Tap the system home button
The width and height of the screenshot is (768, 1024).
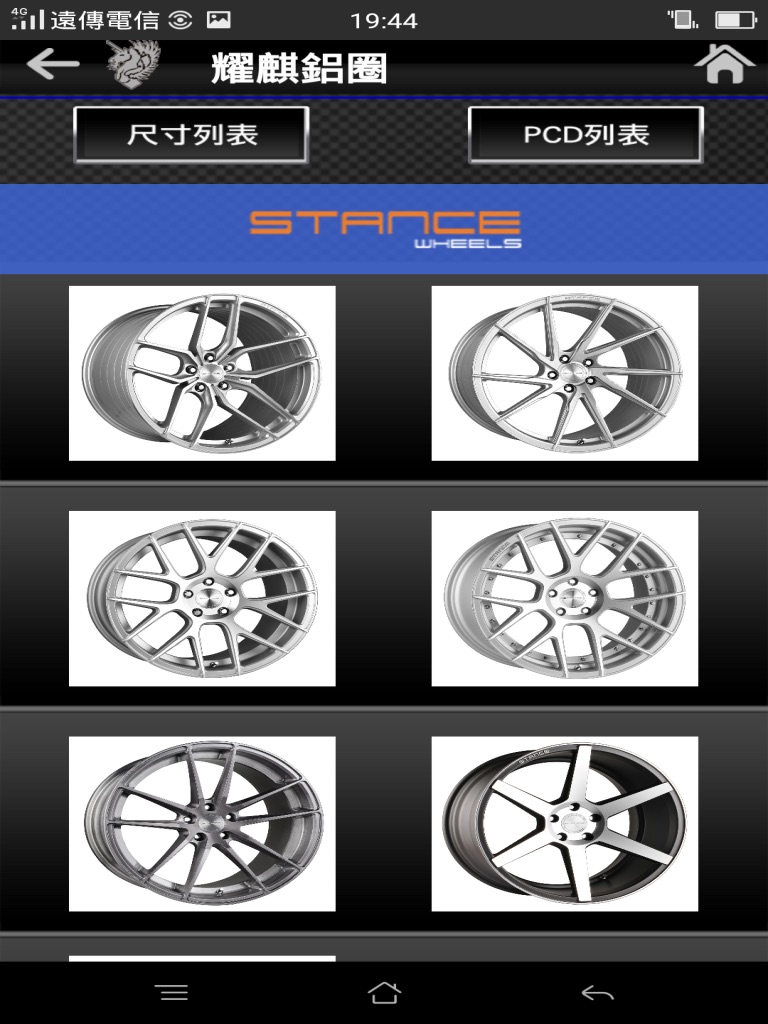[384, 993]
